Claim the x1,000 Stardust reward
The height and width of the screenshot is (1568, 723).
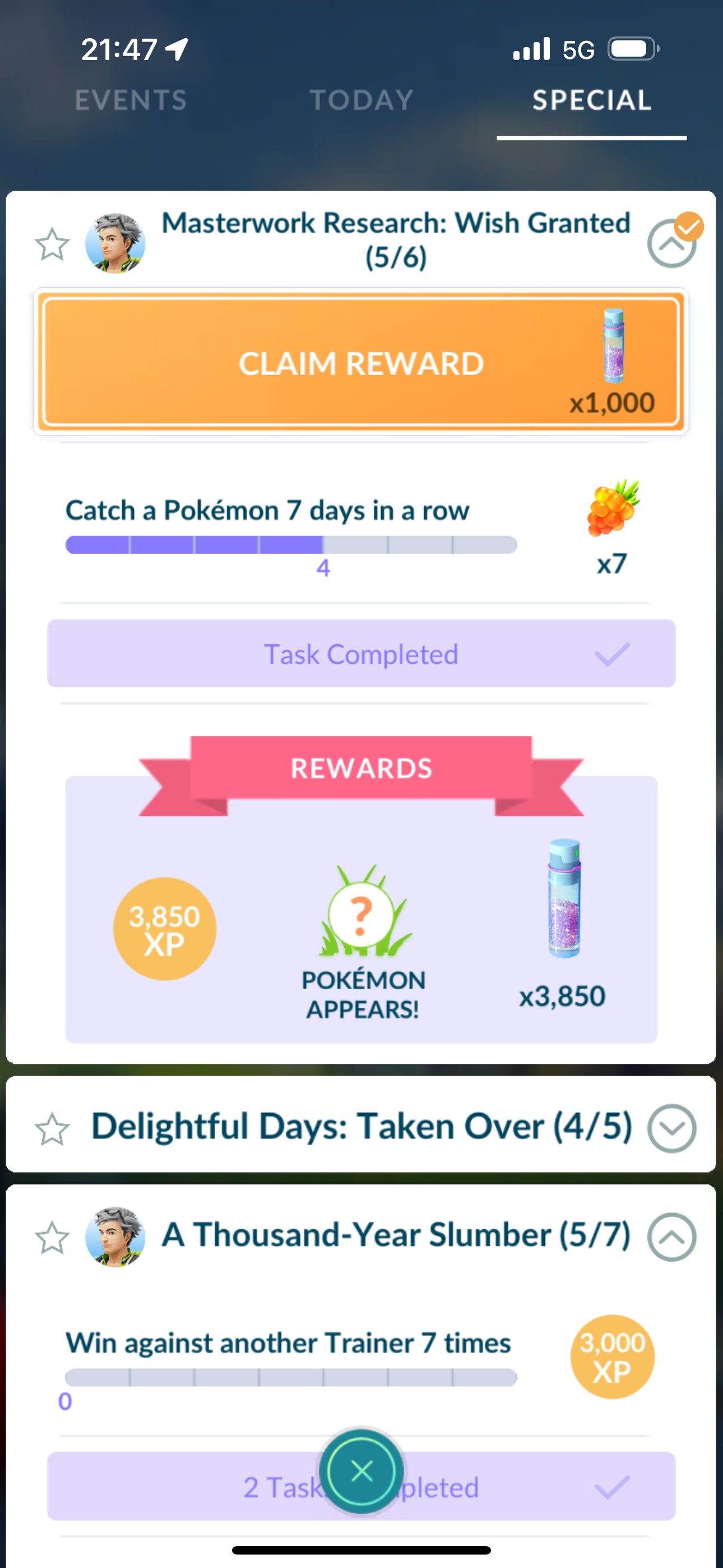tap(361, 363)
